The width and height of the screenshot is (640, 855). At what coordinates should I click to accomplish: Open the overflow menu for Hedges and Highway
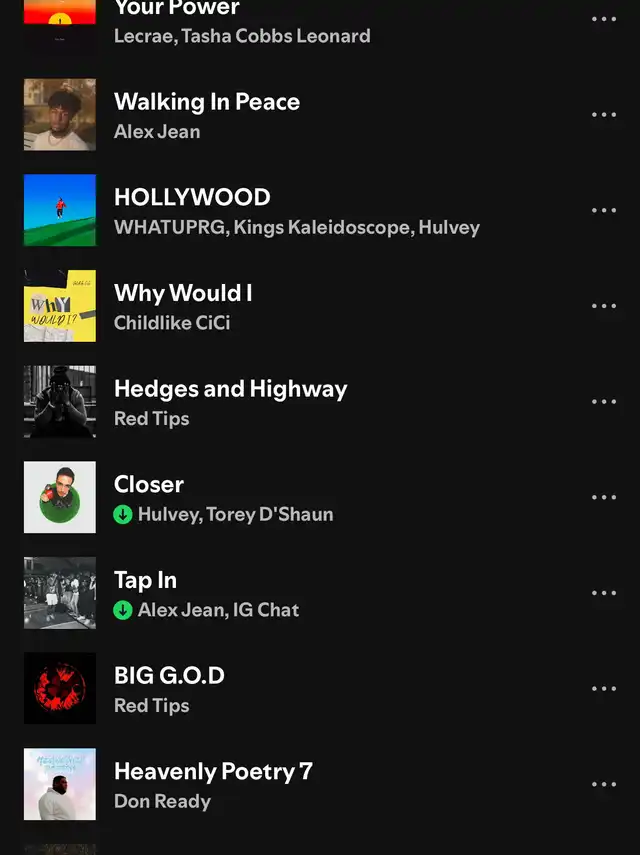pos(603,401)
